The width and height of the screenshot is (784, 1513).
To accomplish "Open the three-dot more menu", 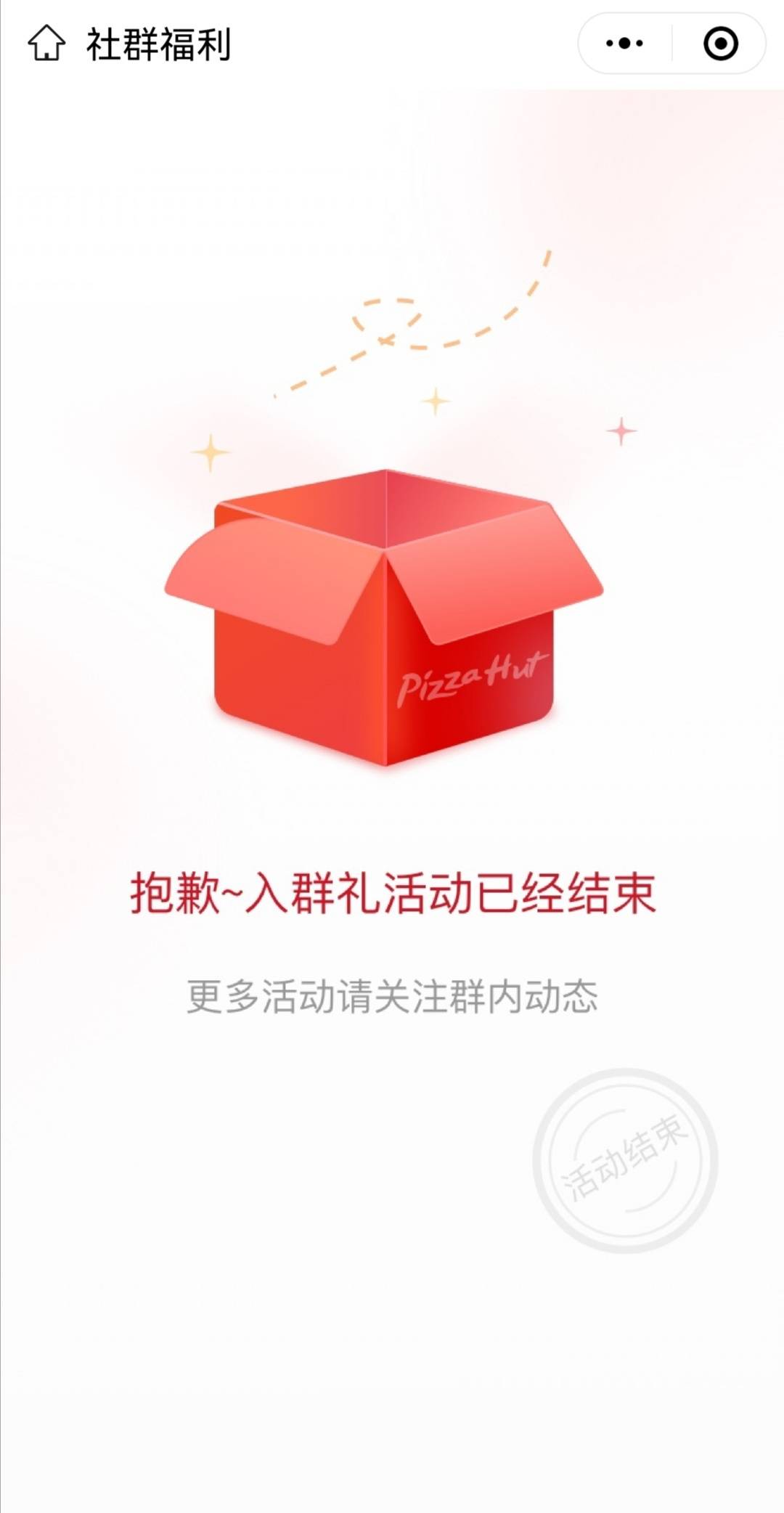I will pyautogui.click(x=624, y=44).
